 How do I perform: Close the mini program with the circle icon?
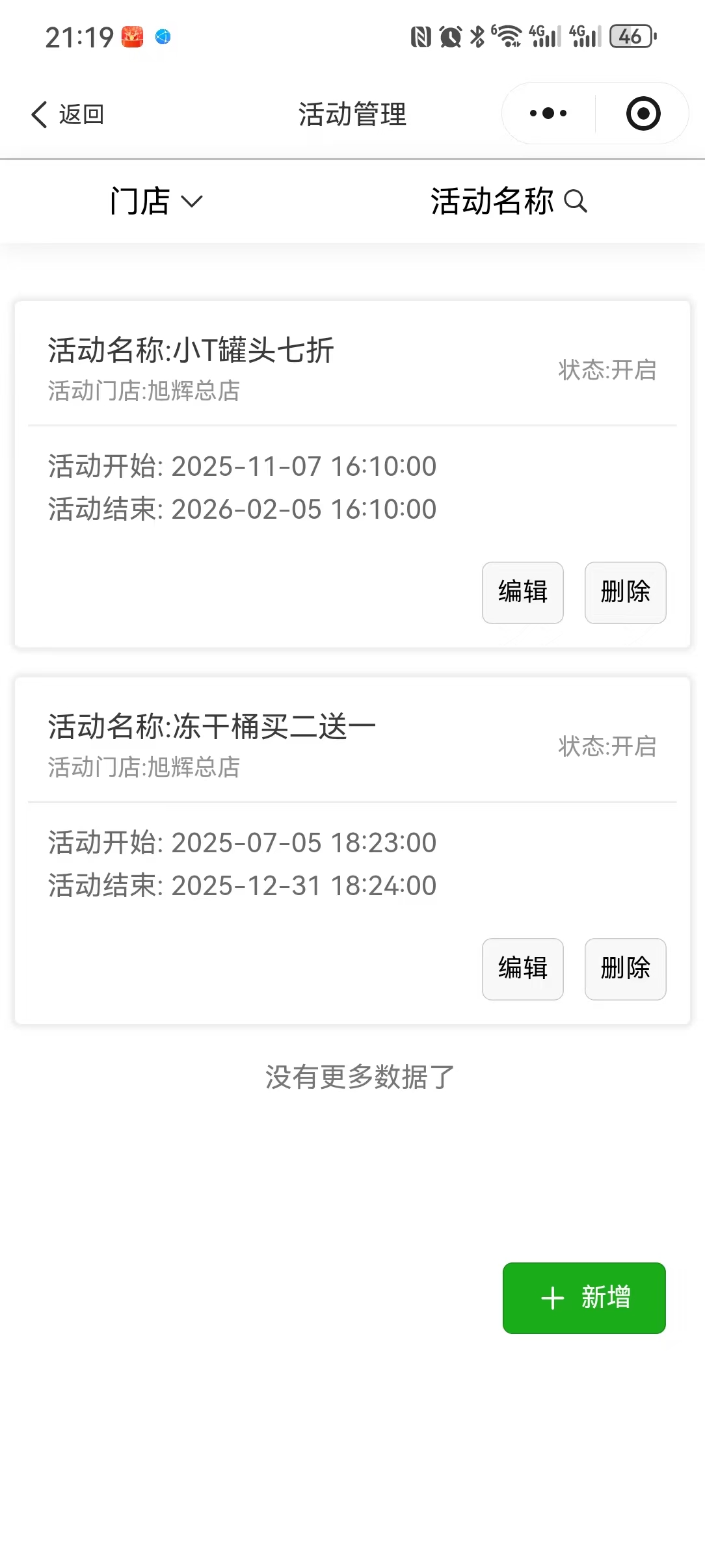[x=643, y=114]
